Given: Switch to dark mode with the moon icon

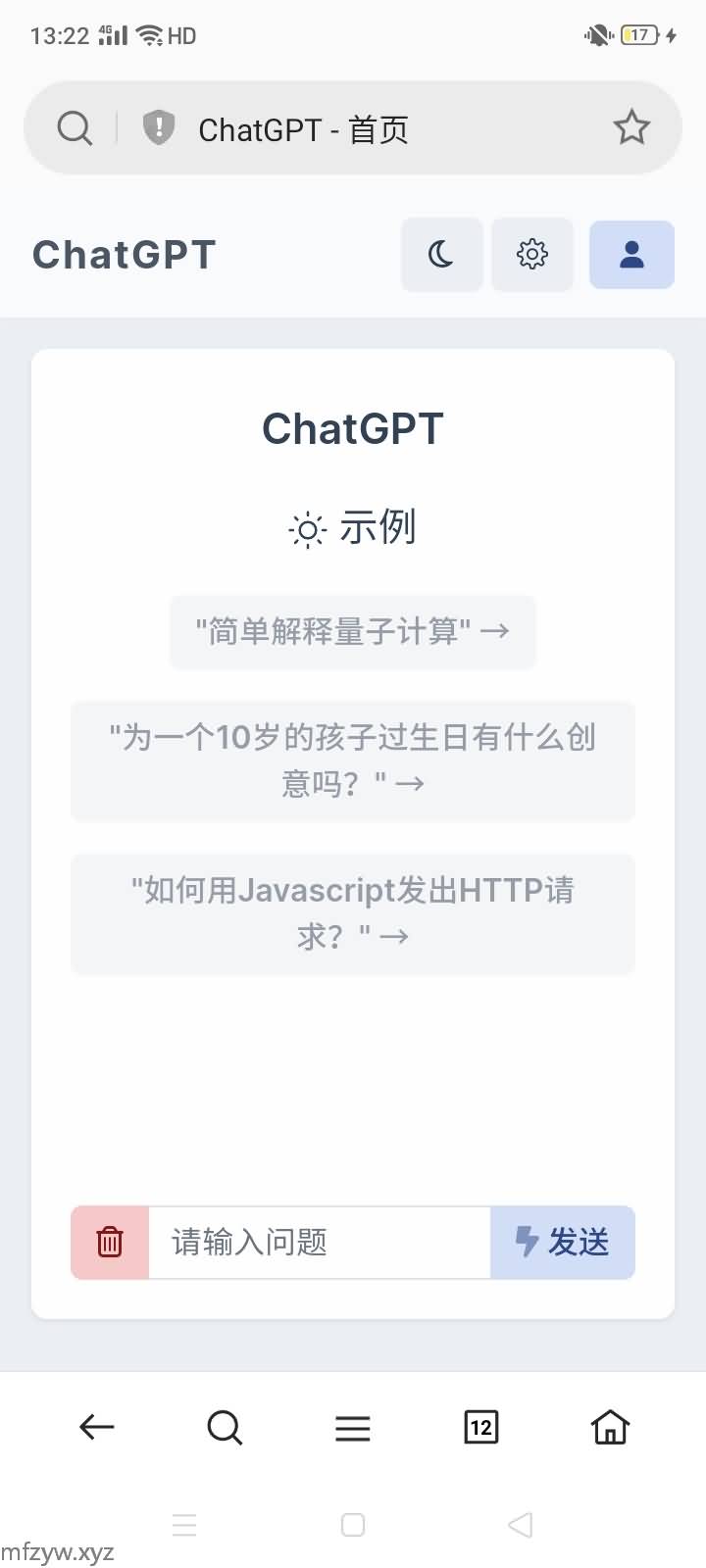Looking at the screenshot, I should pyautogui.click(x=441, y=255).
